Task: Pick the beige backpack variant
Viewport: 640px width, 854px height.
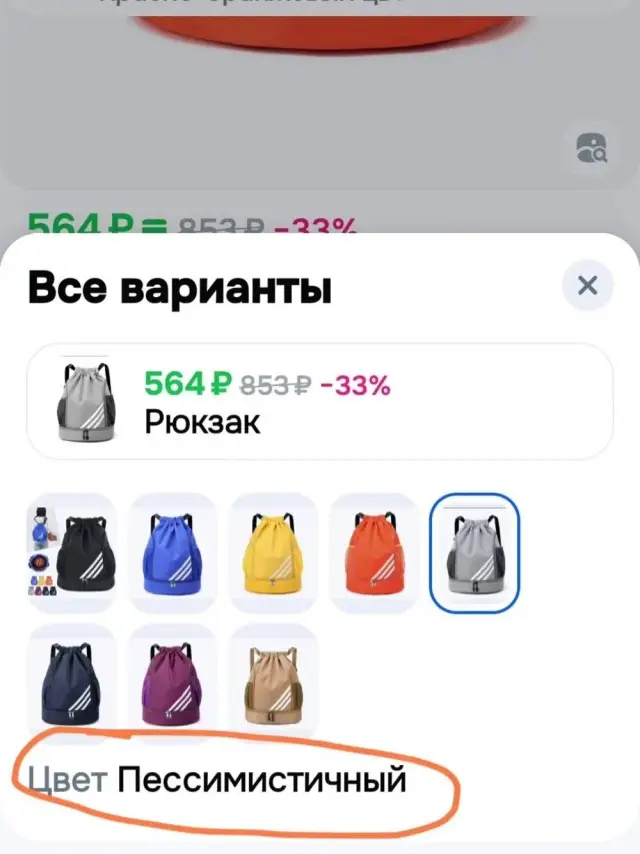Action: pos(273,680)
